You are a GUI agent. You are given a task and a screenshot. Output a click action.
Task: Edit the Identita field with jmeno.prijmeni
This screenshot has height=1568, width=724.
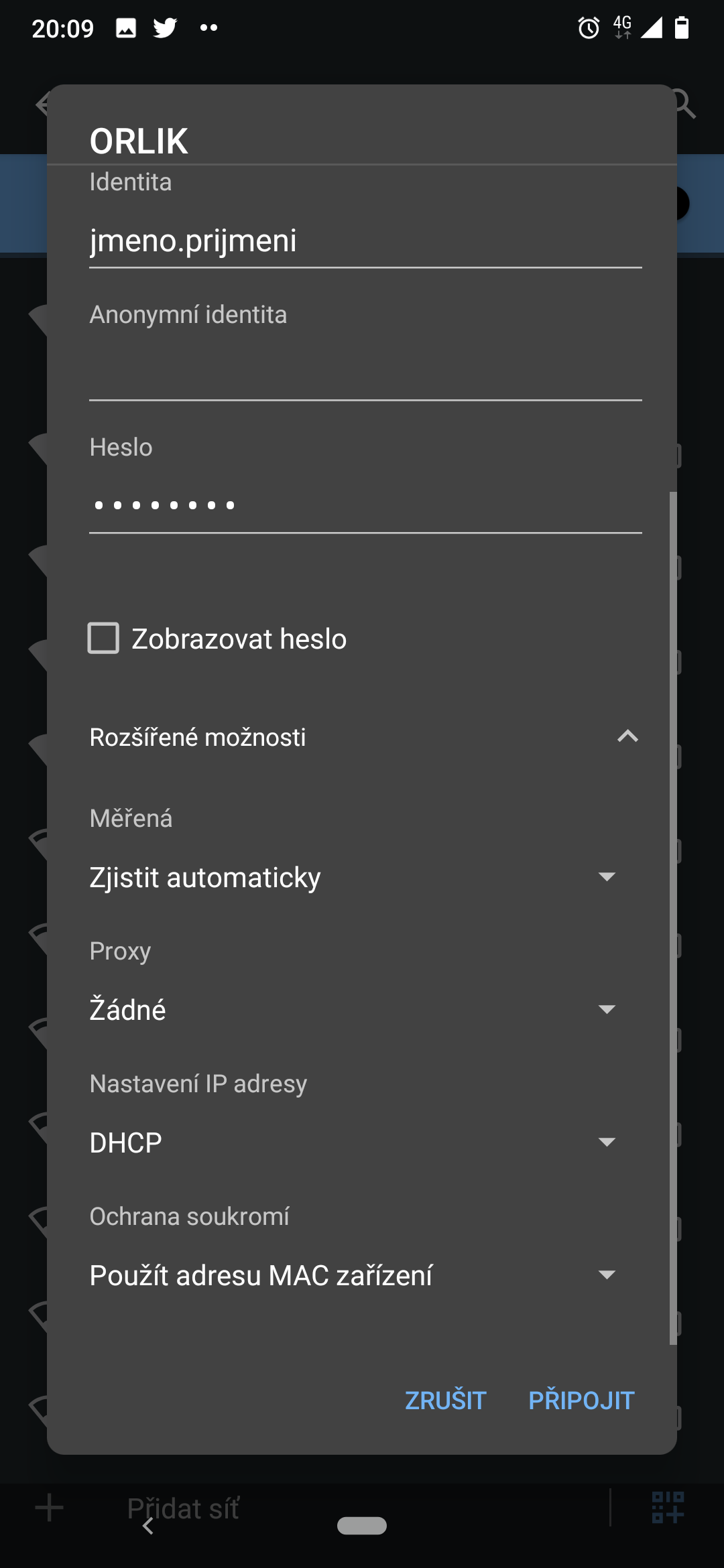click(x=365, y=241)
